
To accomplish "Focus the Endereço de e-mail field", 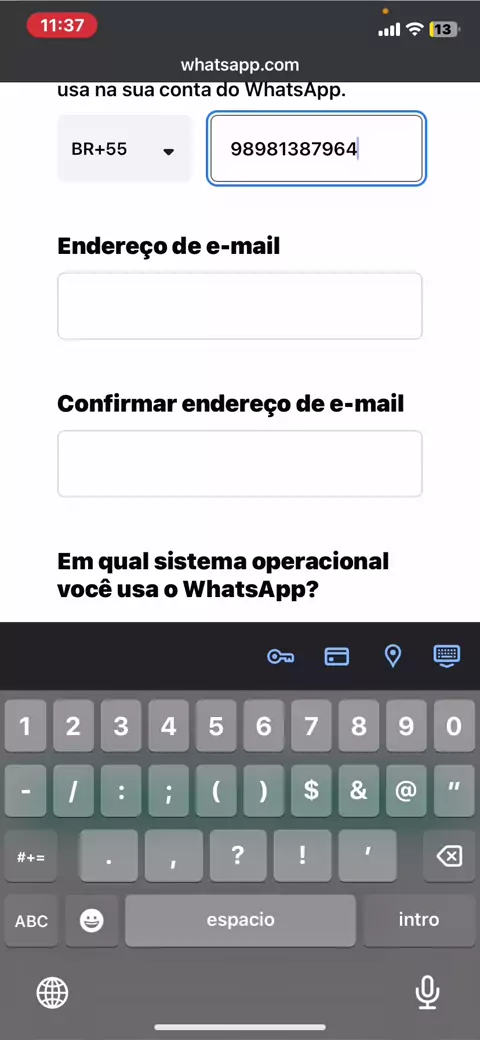I will pyautogui.click(x=239, y=306).
